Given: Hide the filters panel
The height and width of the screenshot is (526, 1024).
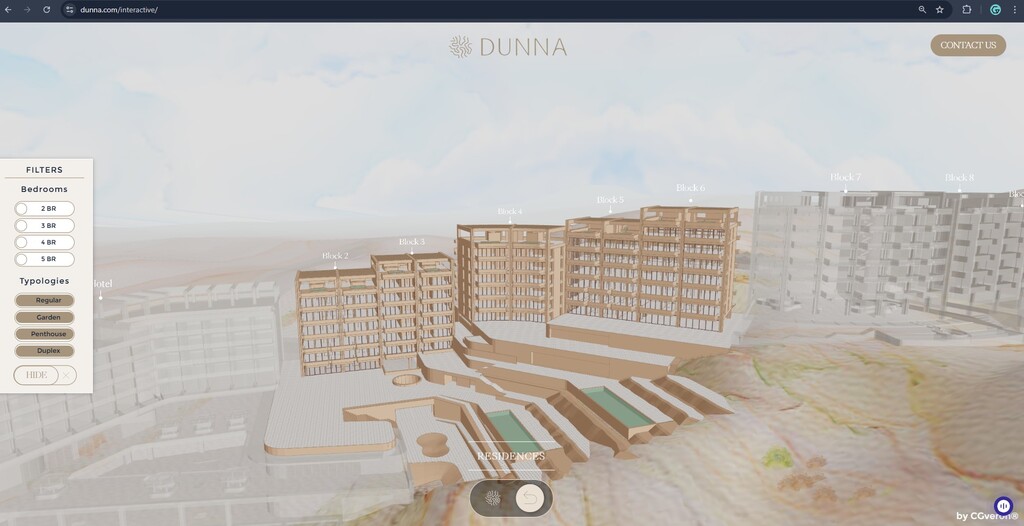Looking at the screenshot, I should coord(36,375).
